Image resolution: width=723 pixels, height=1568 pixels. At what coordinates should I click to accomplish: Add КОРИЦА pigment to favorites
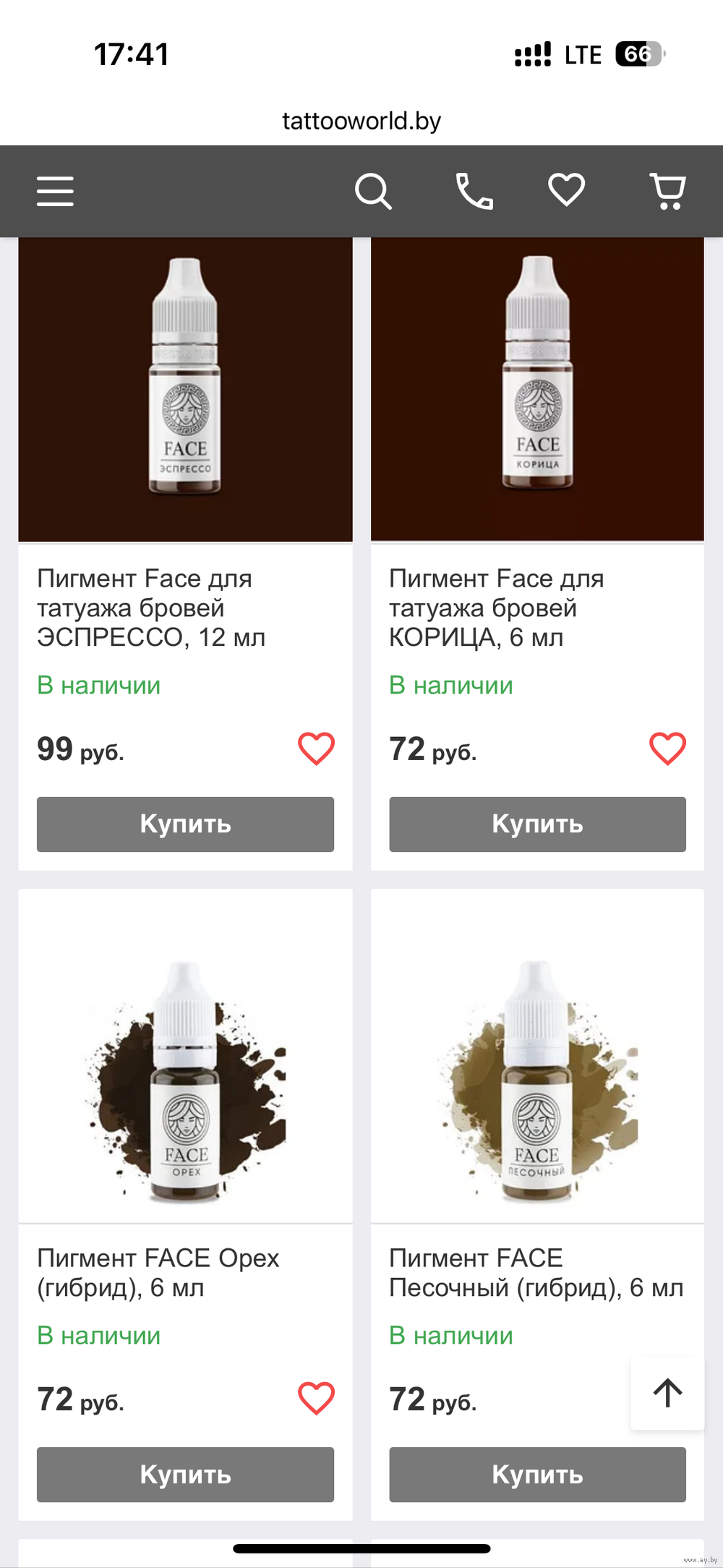pos(667,749)
